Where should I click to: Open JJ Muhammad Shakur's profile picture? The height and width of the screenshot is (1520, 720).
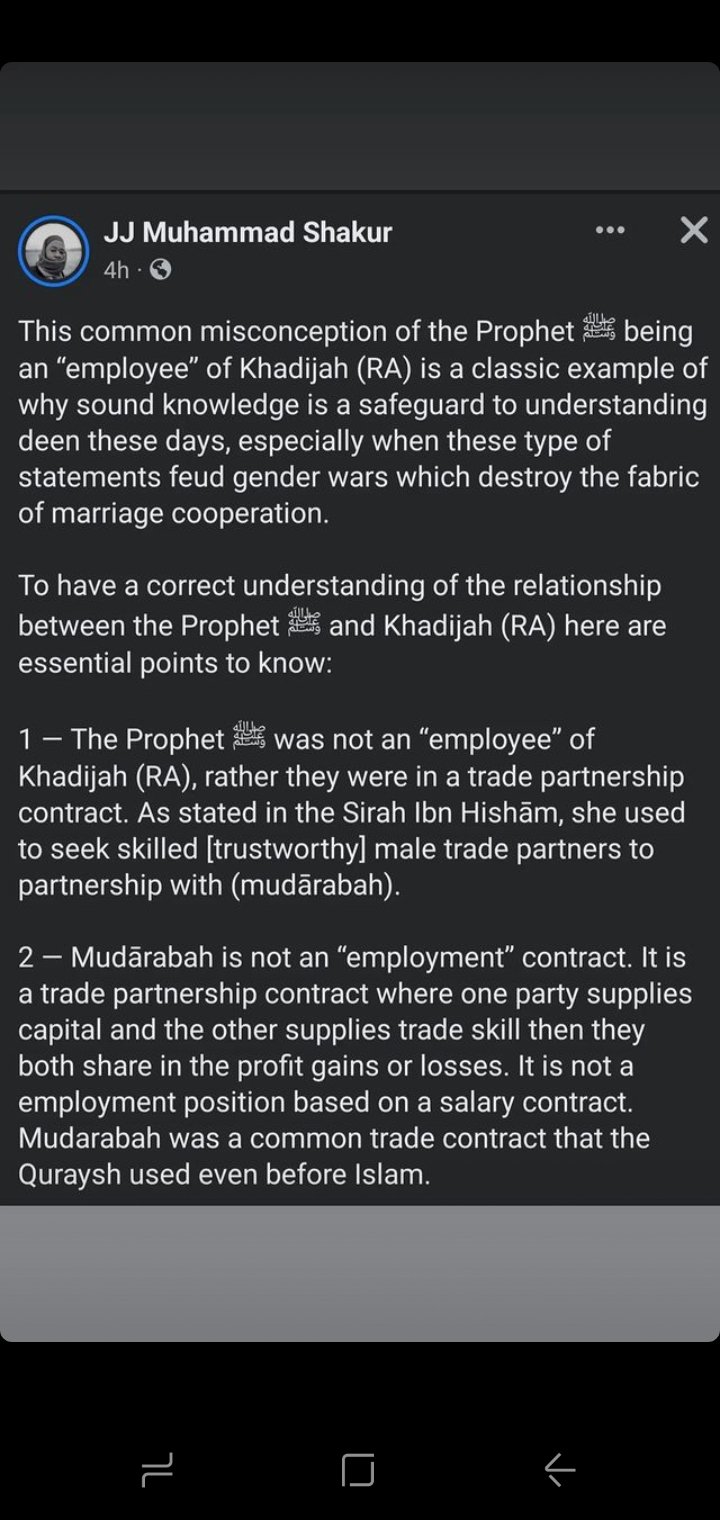(x=54, y=251)
